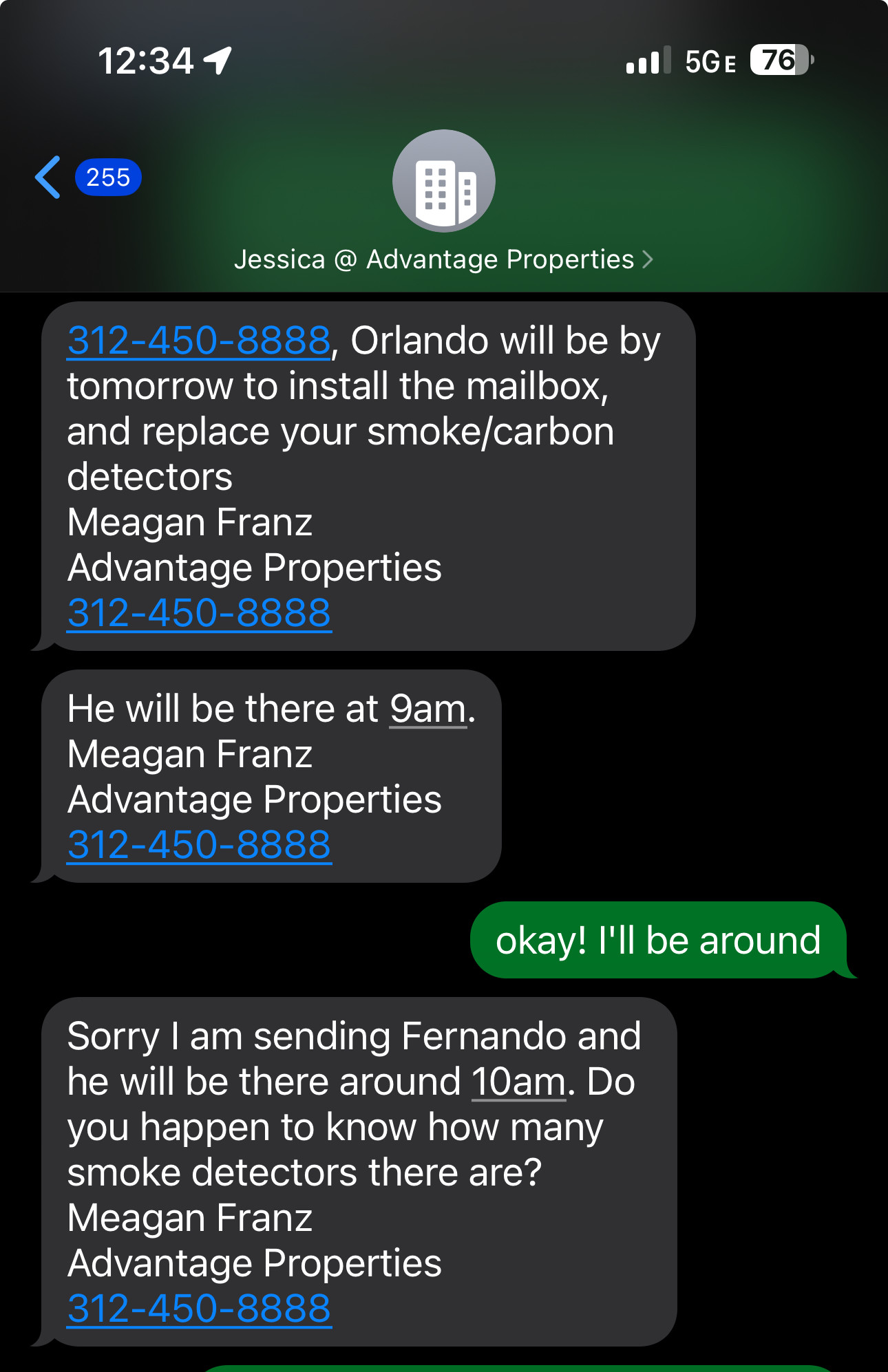Viewport: 888px width, 1372px height.
Task: Call 312-450-8888 link before the Orlando text
Action: [198, 341]
